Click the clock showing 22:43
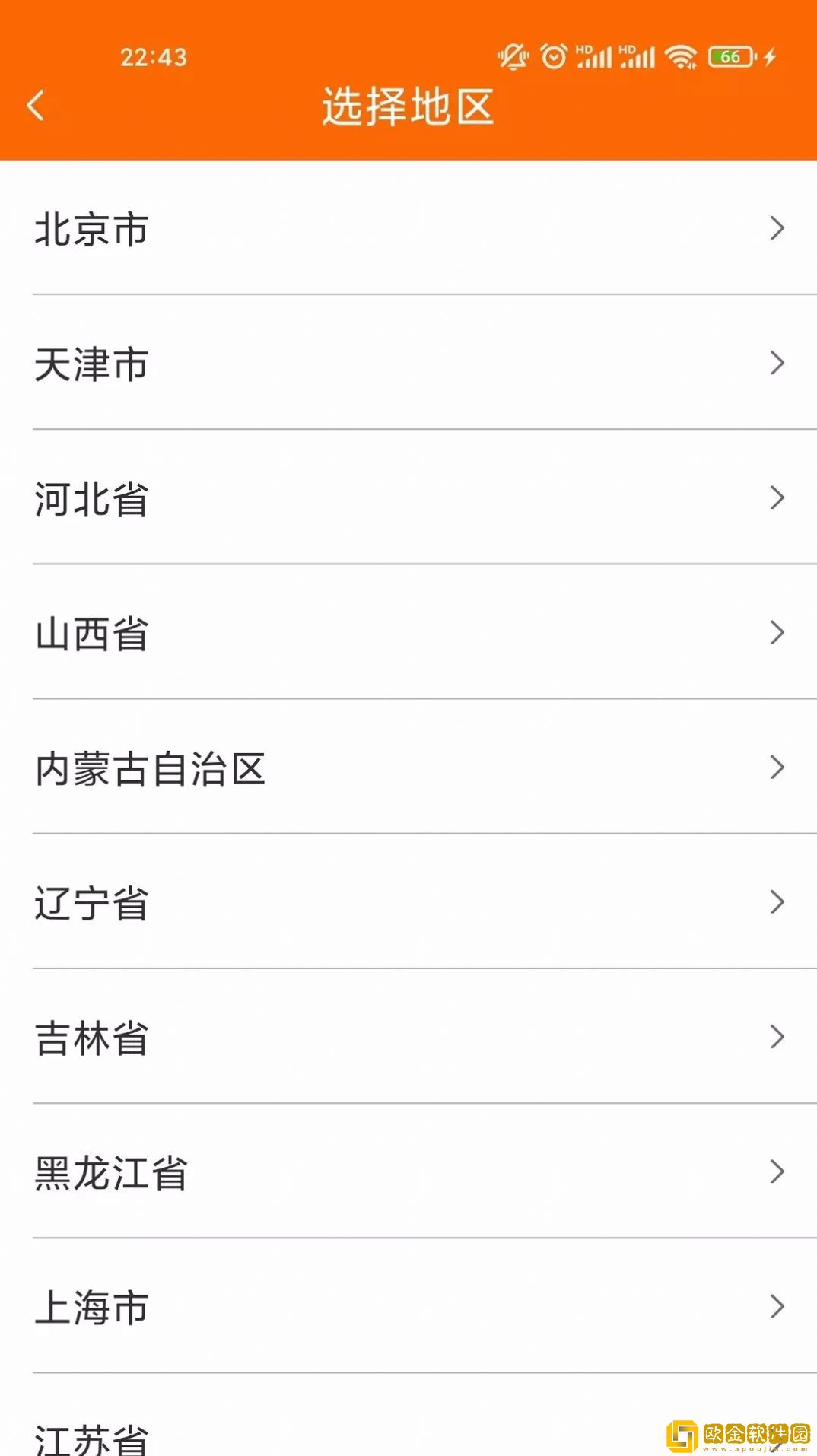 point(155,58)
